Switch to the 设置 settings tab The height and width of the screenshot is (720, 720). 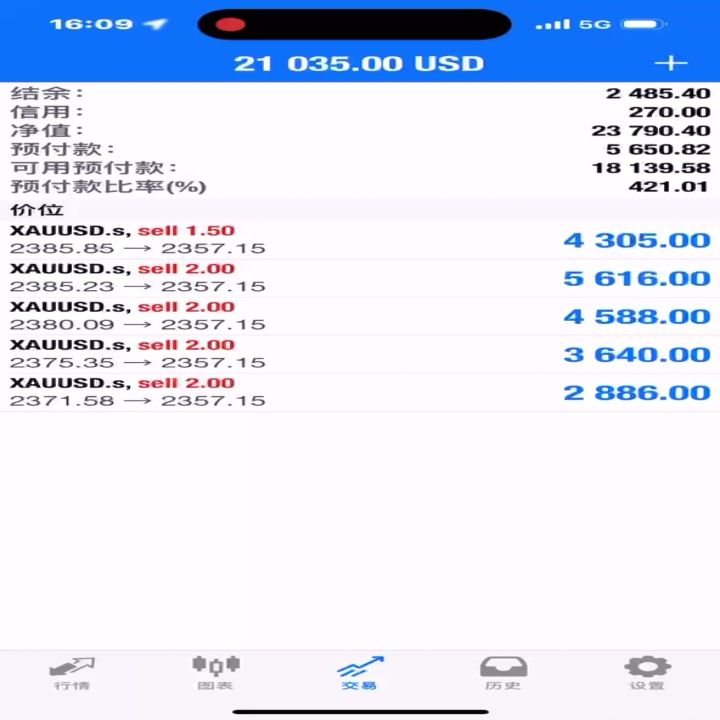click(x=647, y=673)
